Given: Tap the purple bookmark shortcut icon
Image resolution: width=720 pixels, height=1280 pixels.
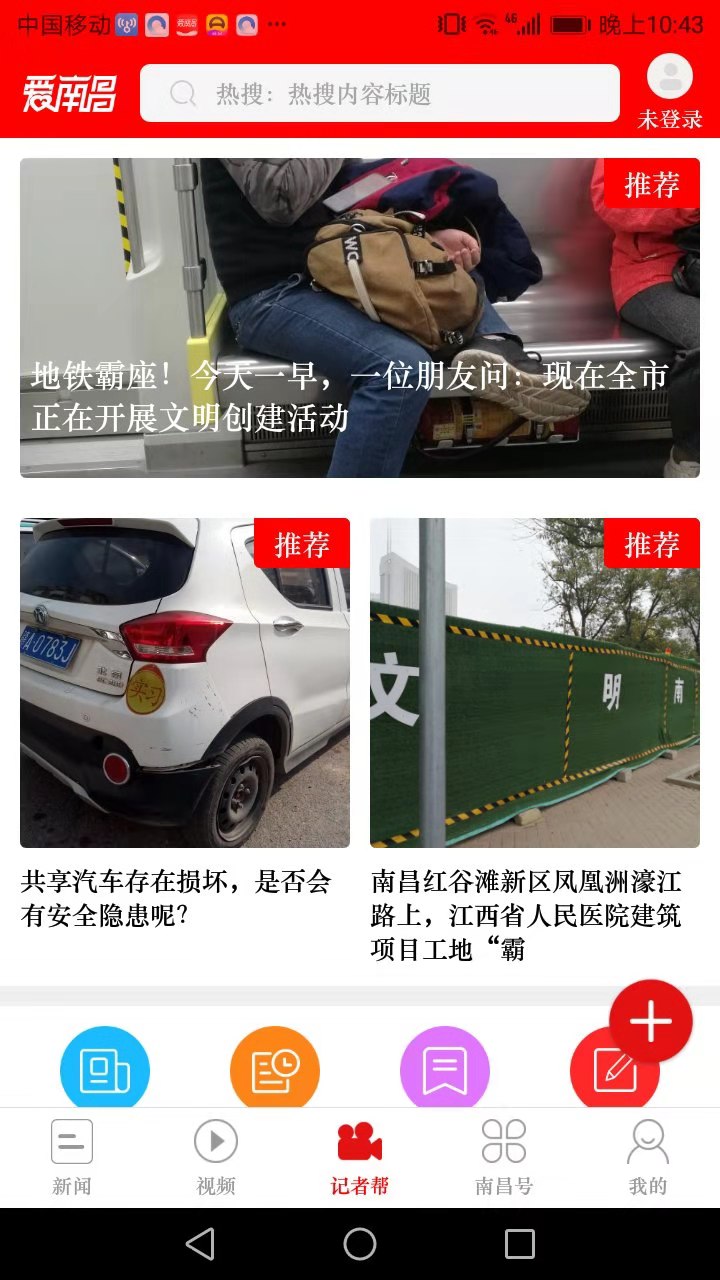Looking at the screenshot, I should [445, 1070].
